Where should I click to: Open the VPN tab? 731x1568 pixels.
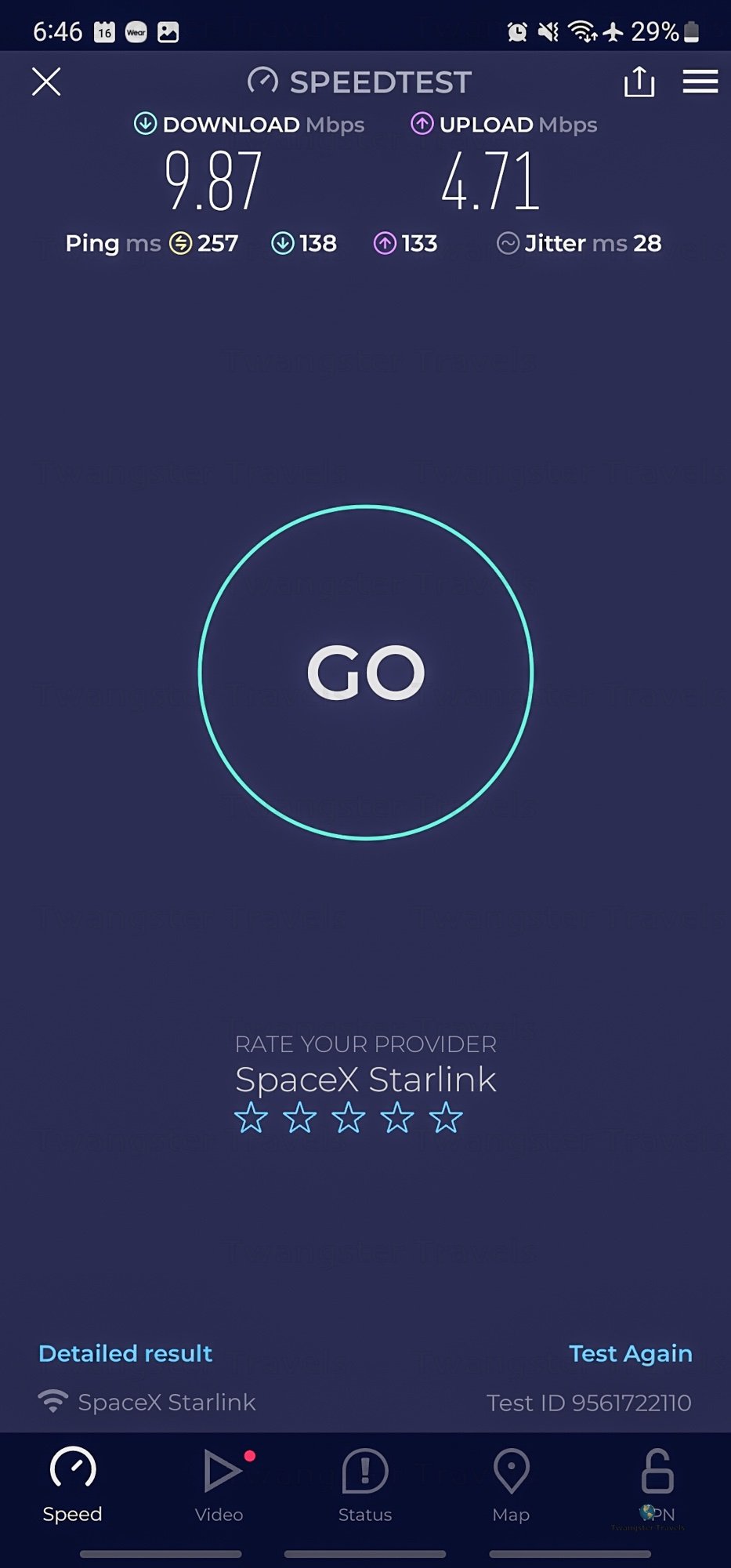[x=657, y=1485]
